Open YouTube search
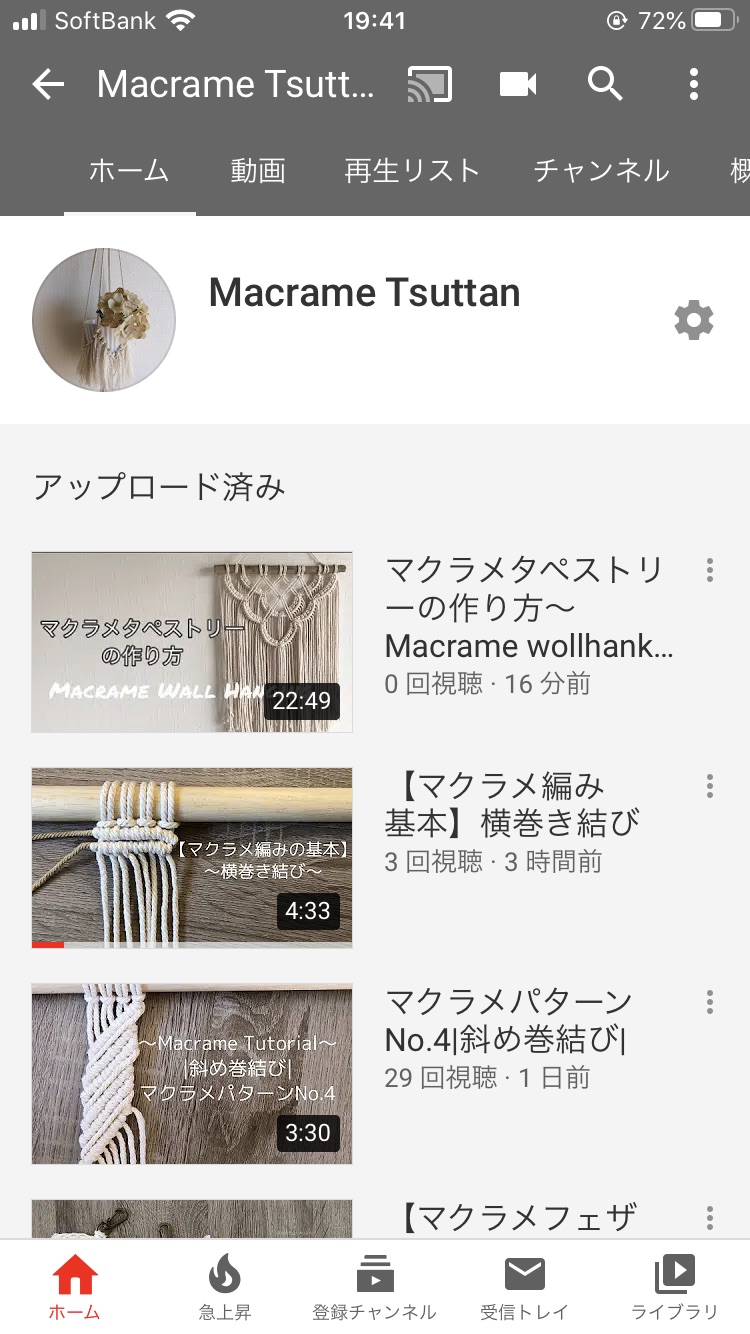The image size is (750, 1334). point(604,84)
